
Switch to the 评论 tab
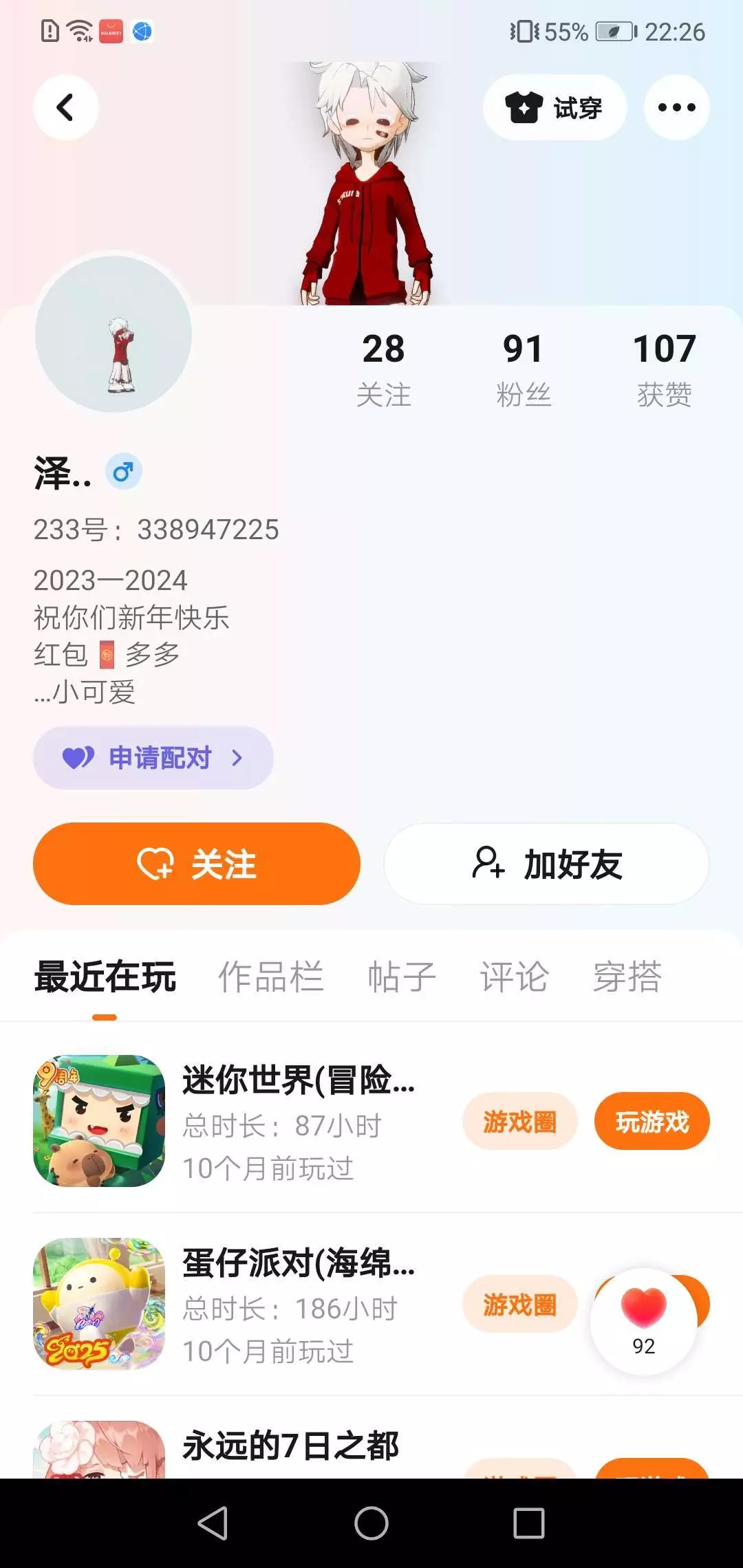coord(514,977)
